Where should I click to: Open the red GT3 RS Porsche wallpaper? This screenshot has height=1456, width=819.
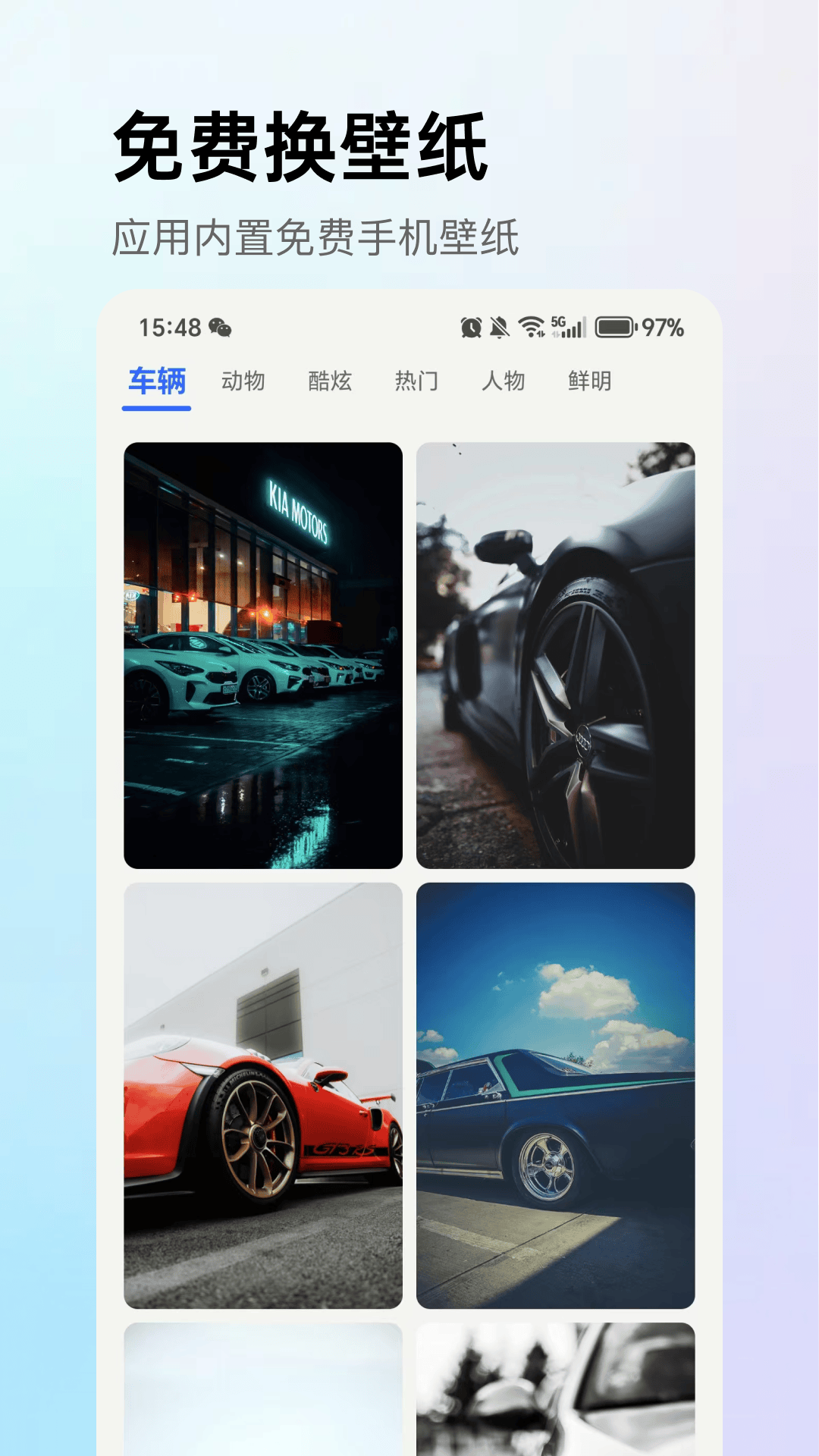[x=264, y=1096]
